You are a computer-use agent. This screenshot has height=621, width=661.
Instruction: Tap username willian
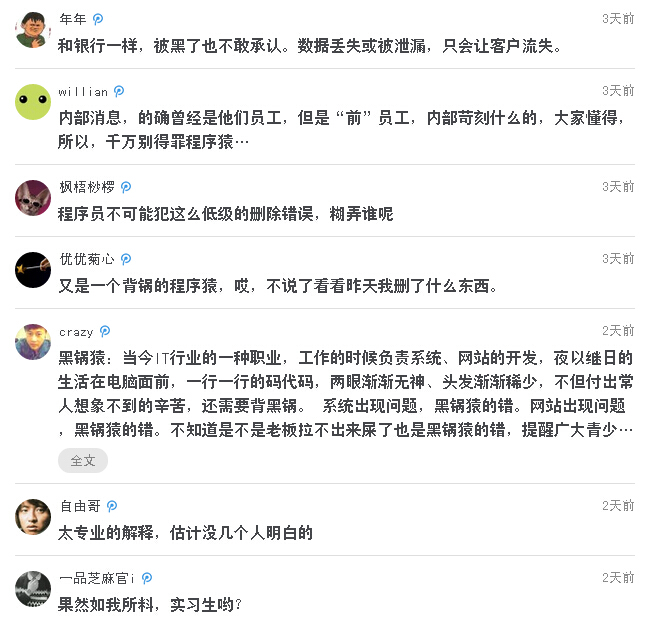coord(83,91)
